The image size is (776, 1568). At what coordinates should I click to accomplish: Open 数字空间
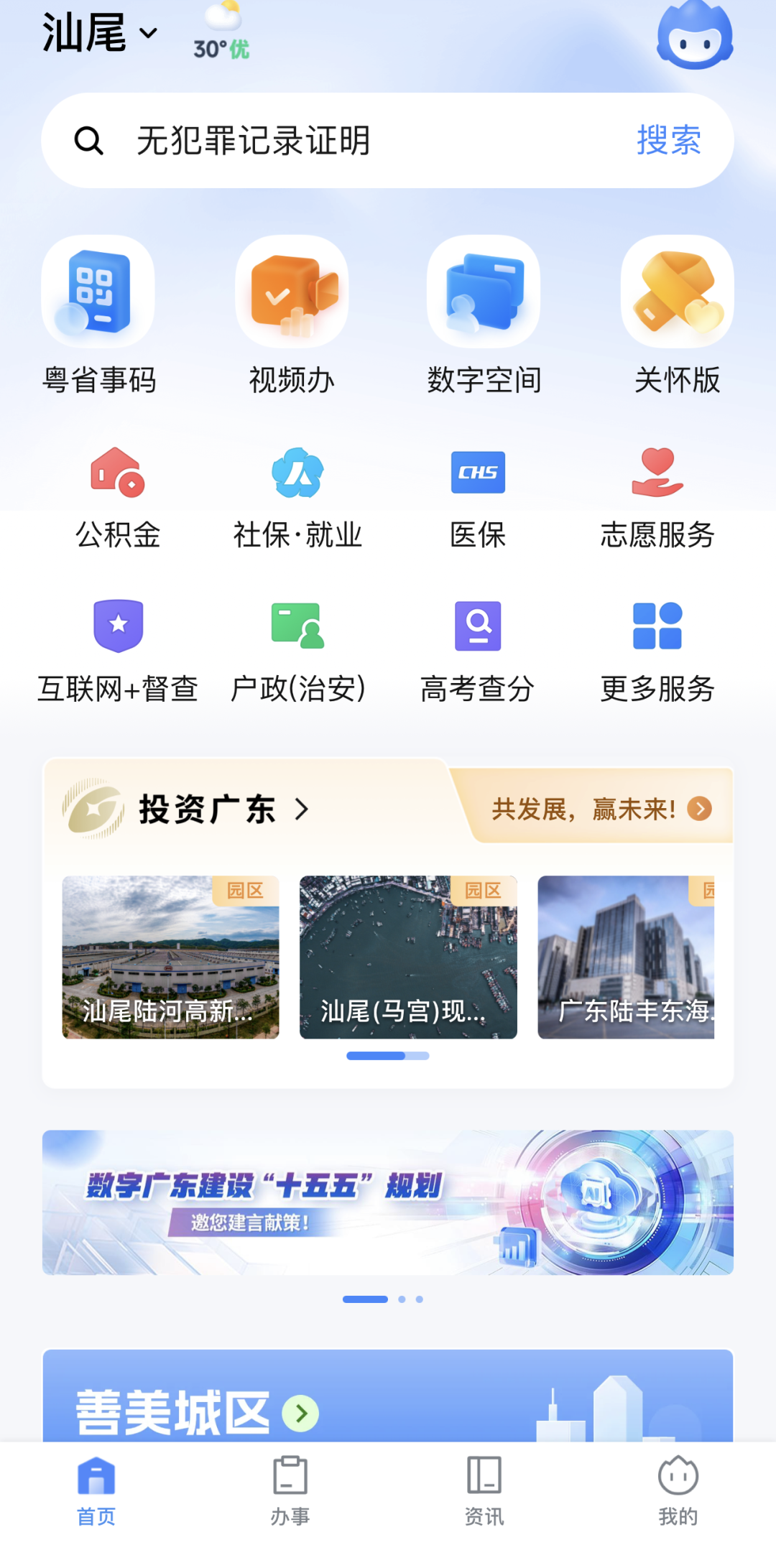click(484, 316)
